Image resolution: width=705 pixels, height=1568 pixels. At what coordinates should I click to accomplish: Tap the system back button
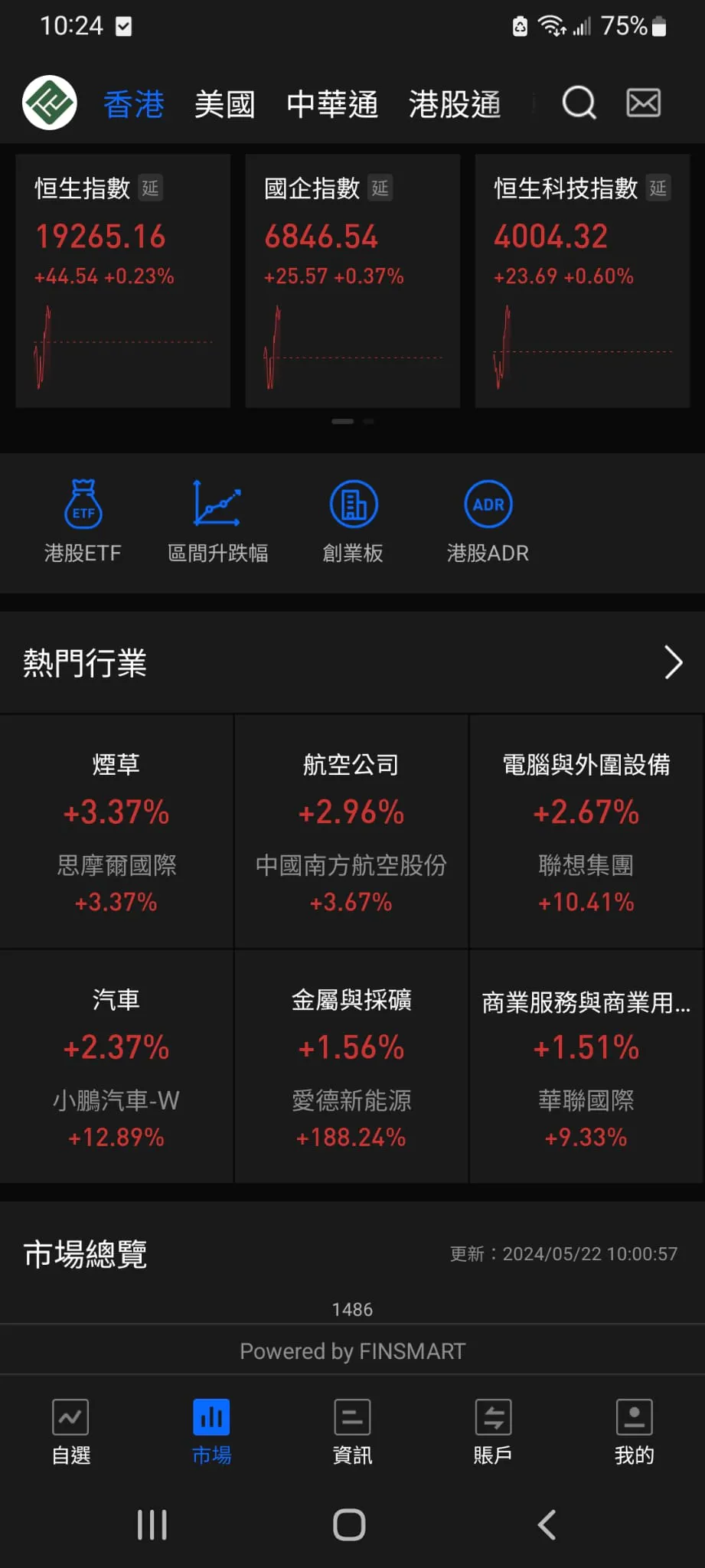(x=547, y=1524)
